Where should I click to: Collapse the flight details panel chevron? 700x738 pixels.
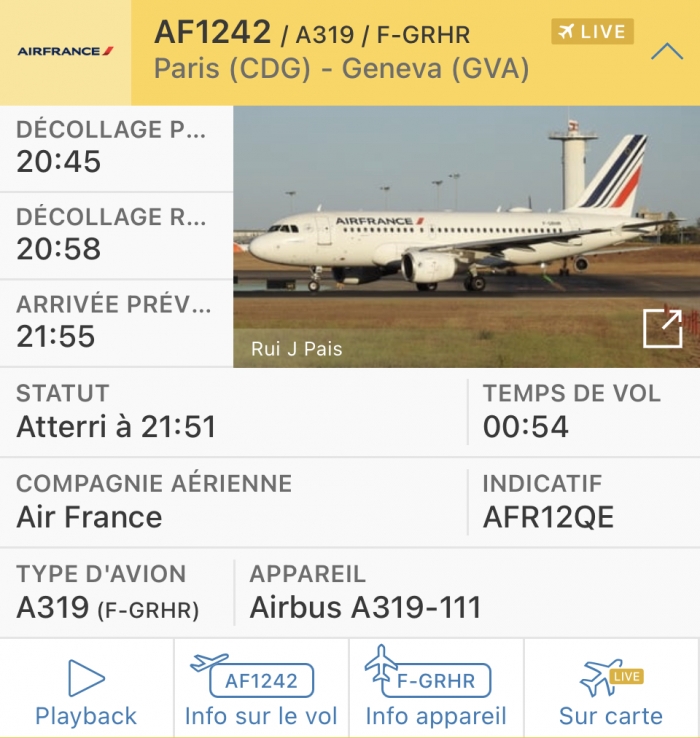point(666,52)
